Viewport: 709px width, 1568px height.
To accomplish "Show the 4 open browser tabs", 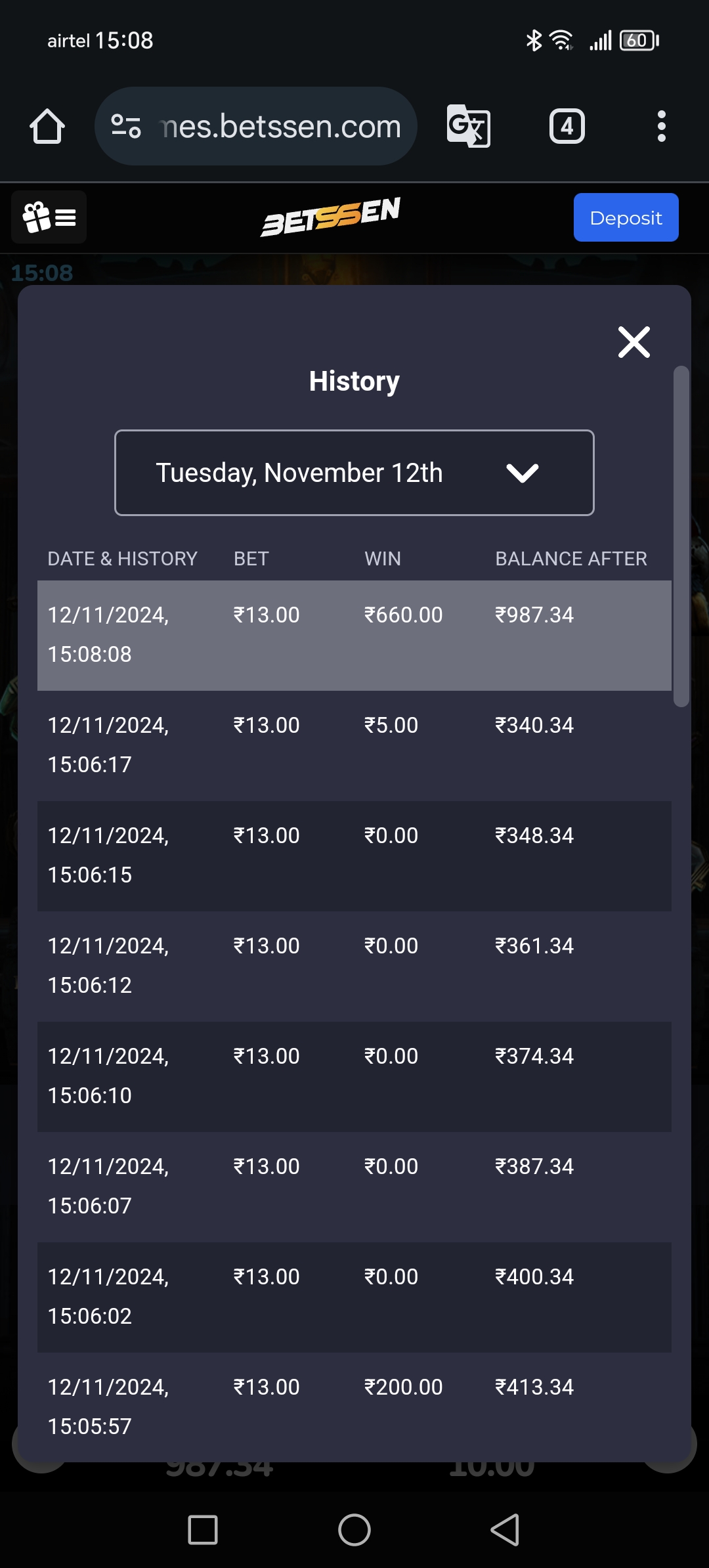I will coord(567,126).
